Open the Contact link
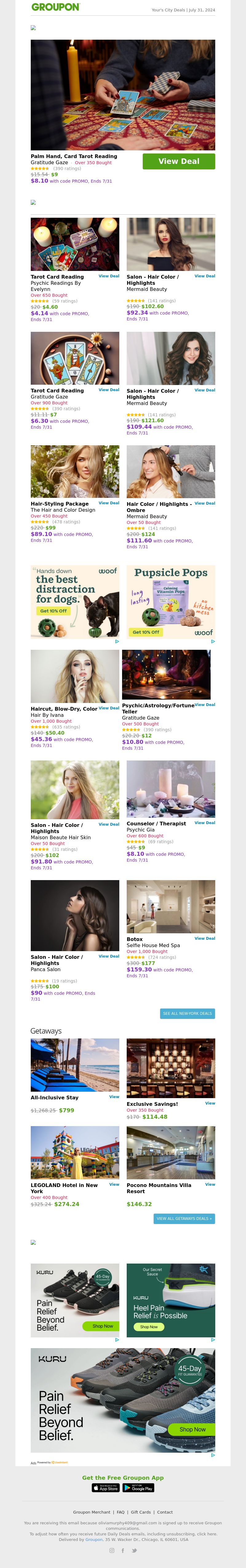 pyautogui.click(x=165, y=1512)
